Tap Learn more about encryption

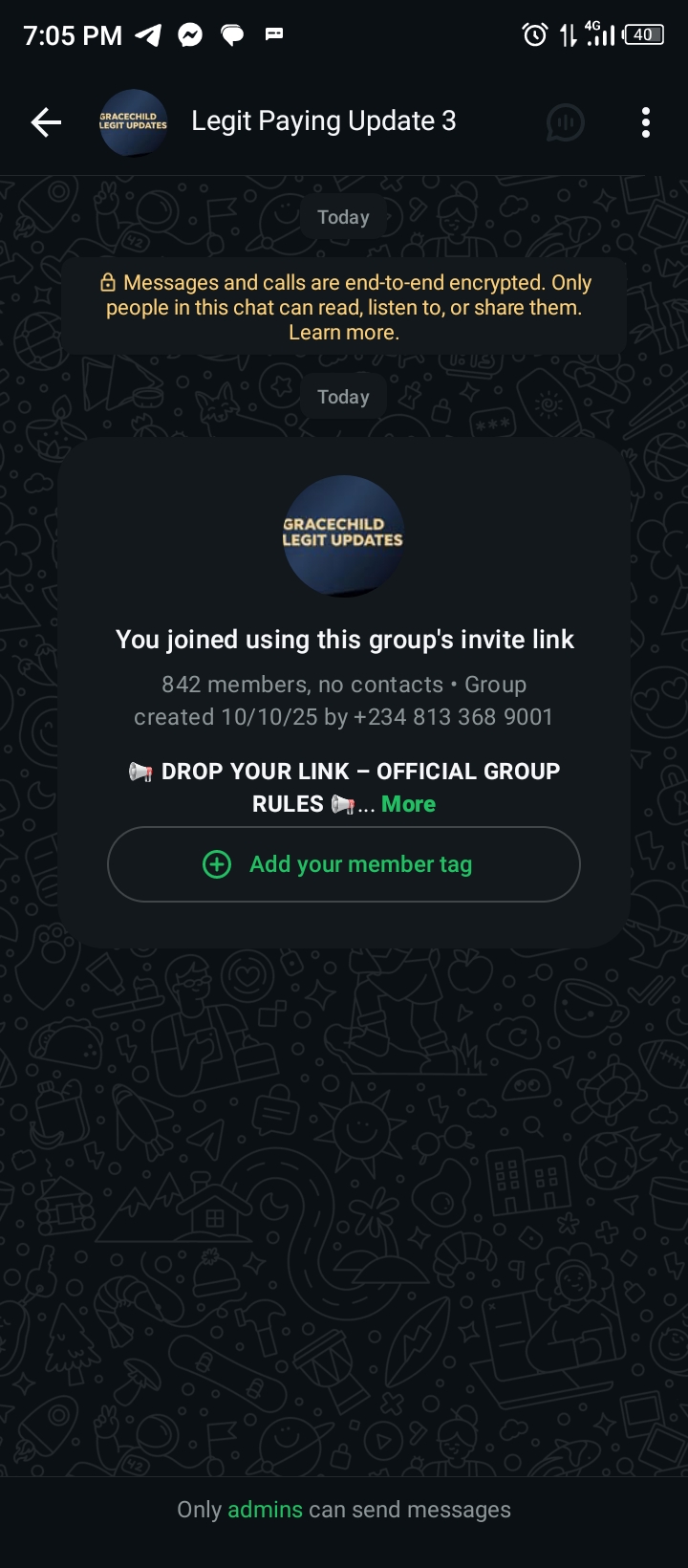coord(344,333)
